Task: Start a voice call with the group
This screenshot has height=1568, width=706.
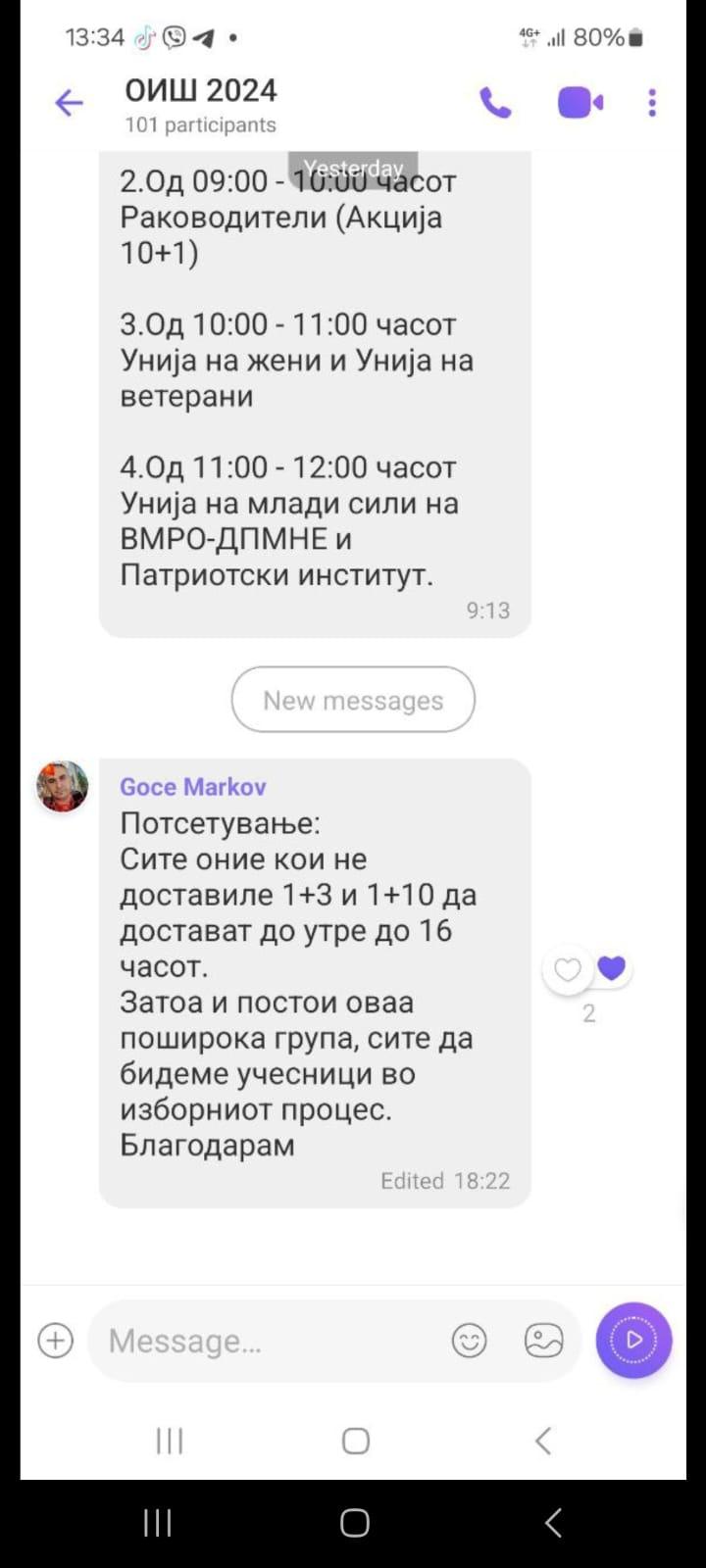Action: coord(495,103)
